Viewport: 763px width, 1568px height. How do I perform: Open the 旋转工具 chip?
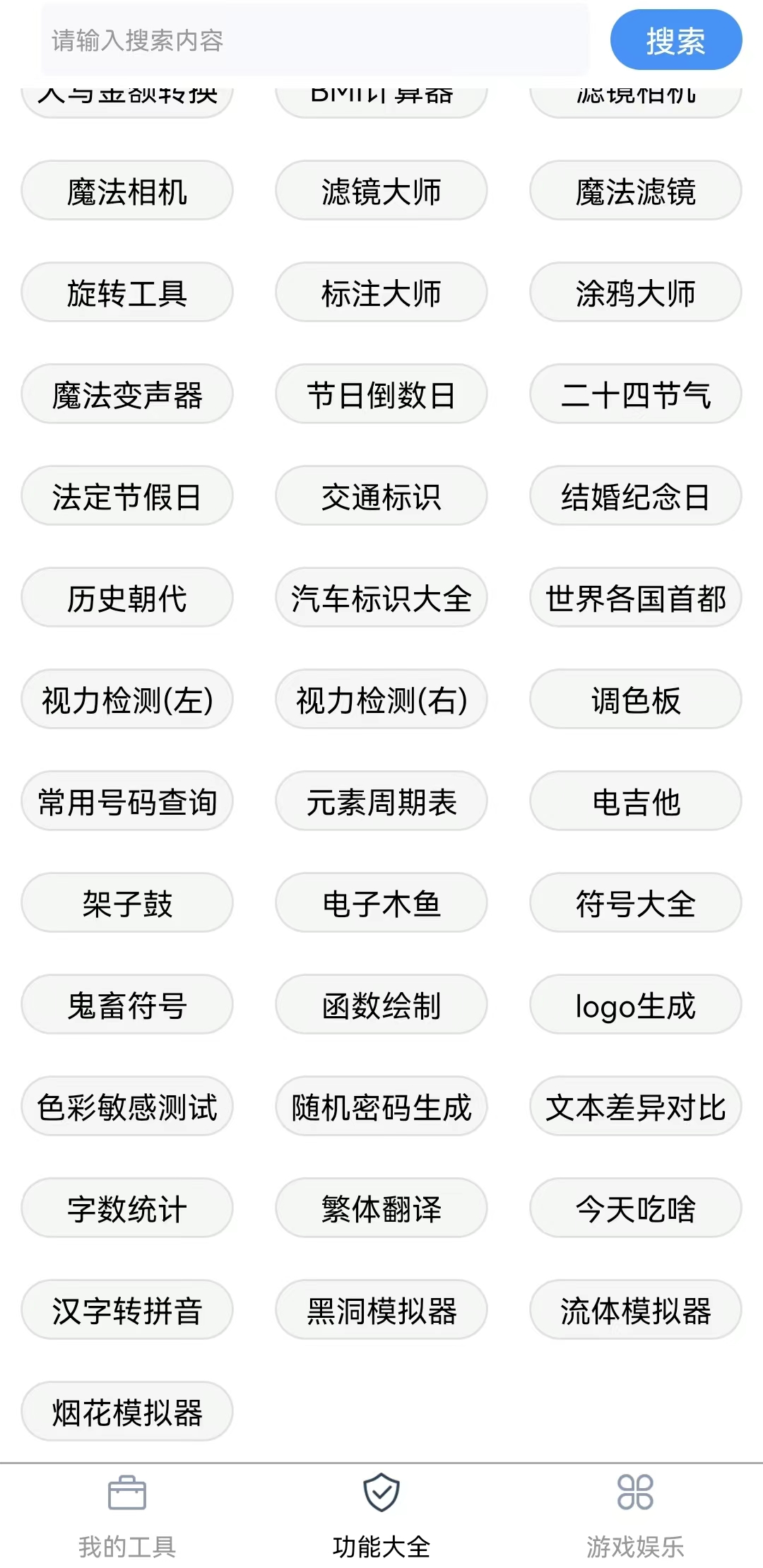point(127,293)
